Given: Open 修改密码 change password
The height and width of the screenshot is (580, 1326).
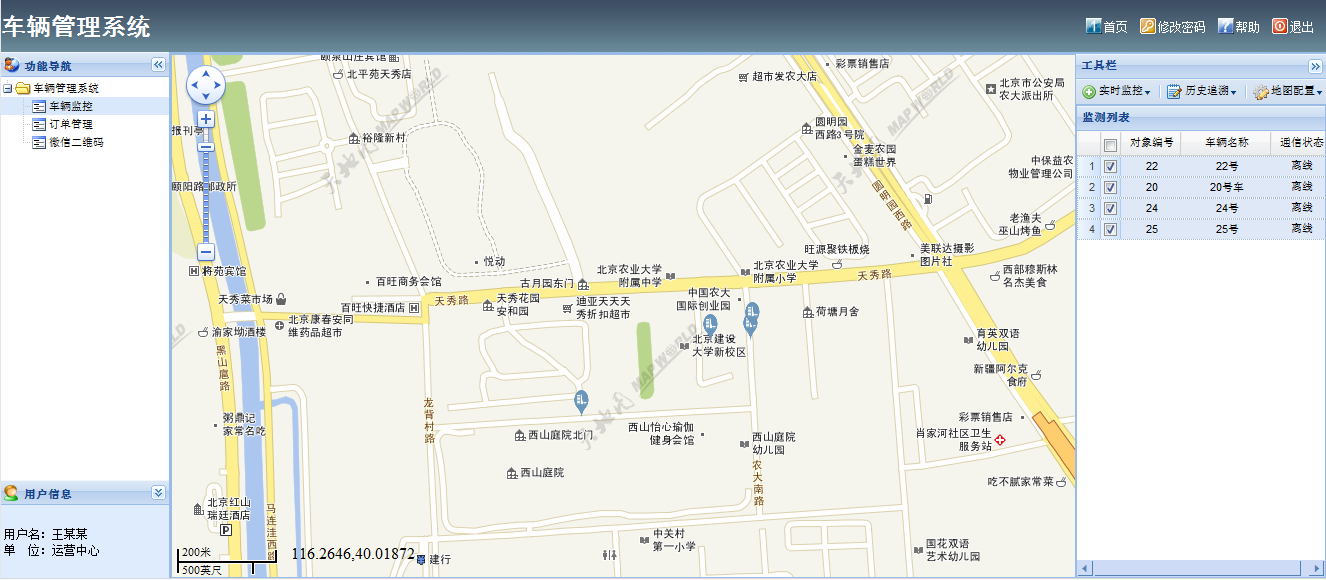Looking at the screenshot, I should tap(1173, 27).
